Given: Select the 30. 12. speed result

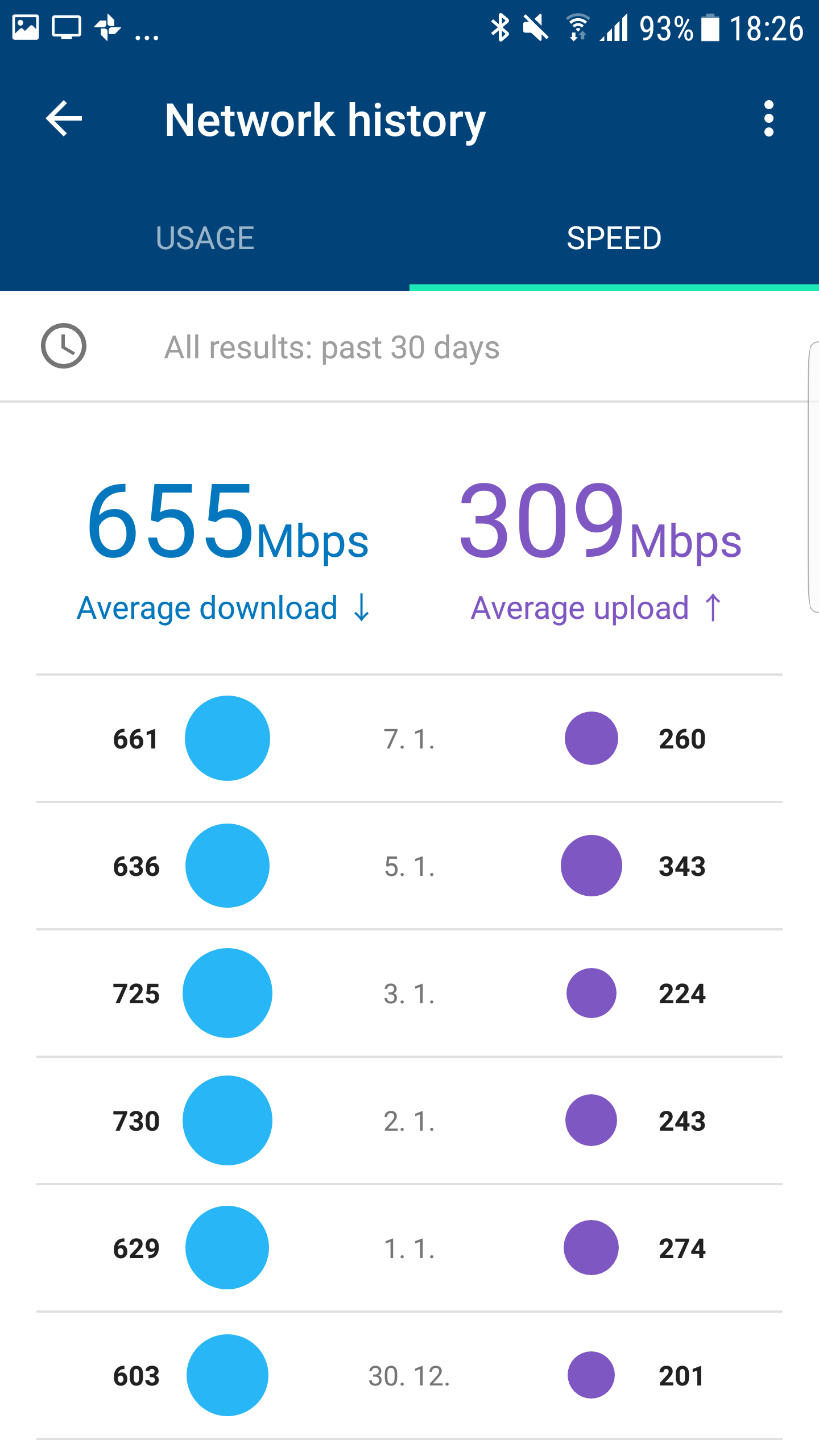Looking at the screenshot, I should 409,1376.
